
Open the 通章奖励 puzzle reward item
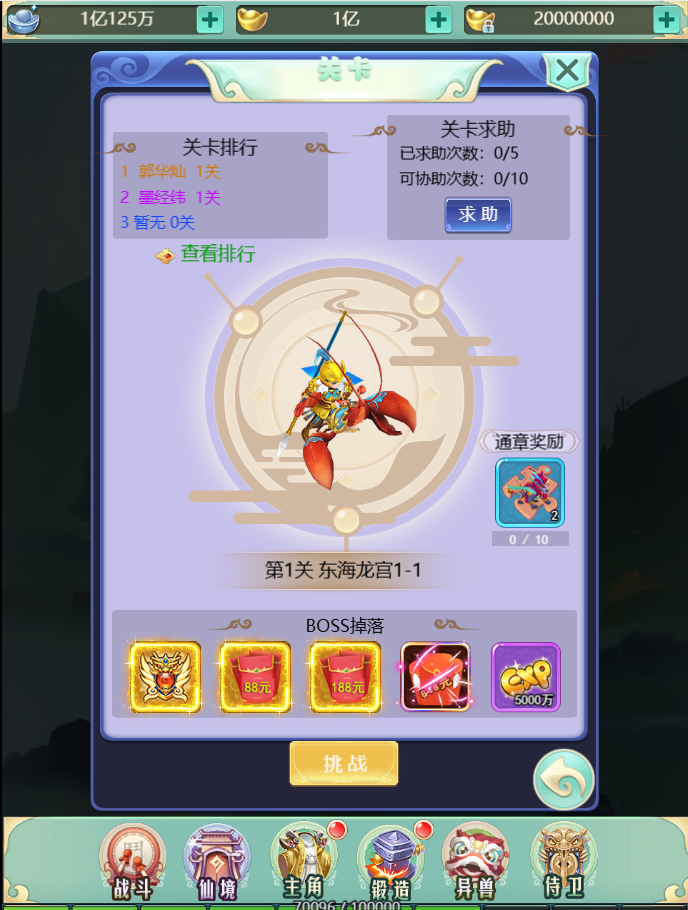(x=530, y=492)
